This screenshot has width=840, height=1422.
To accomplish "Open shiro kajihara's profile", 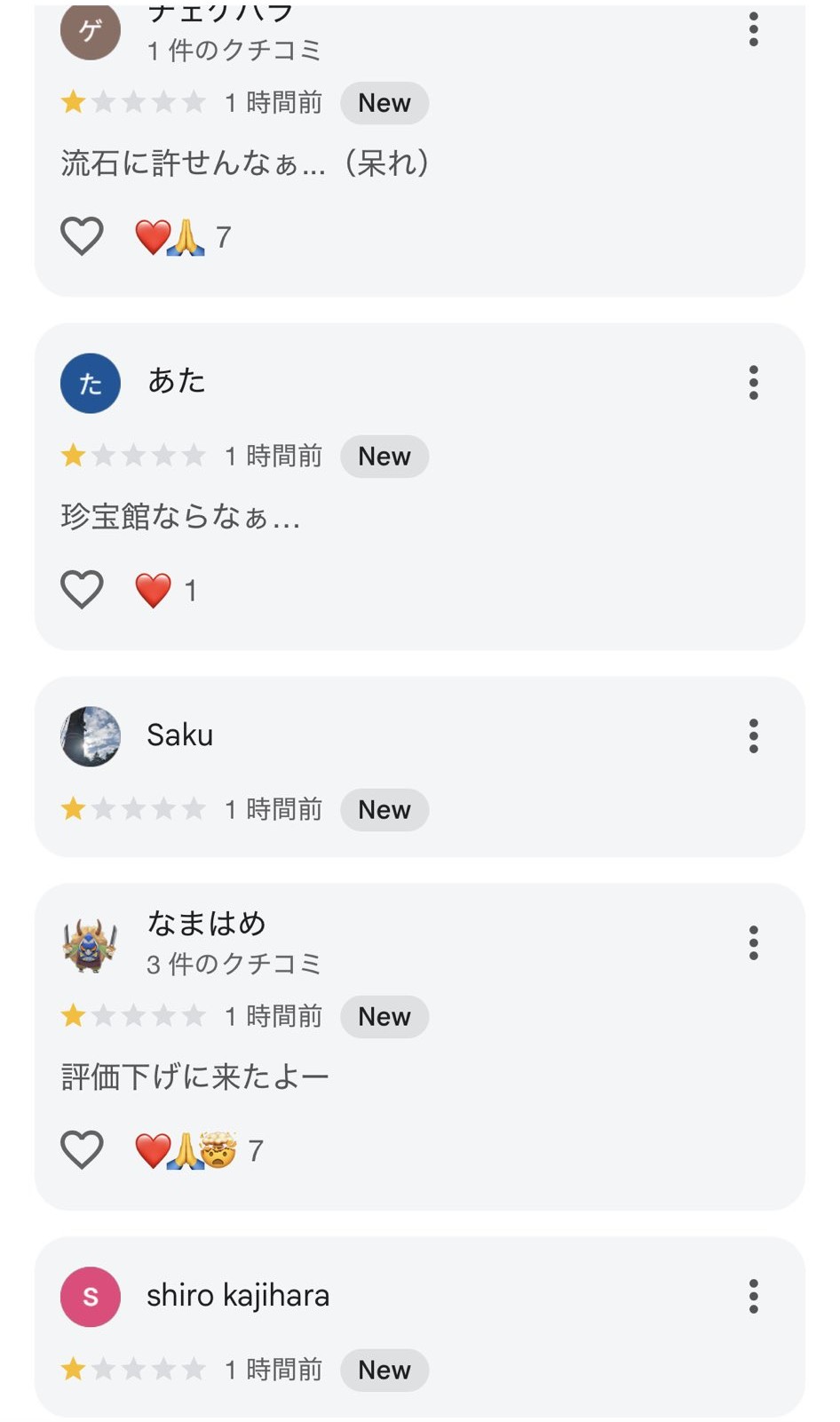I will [91, 1296].
